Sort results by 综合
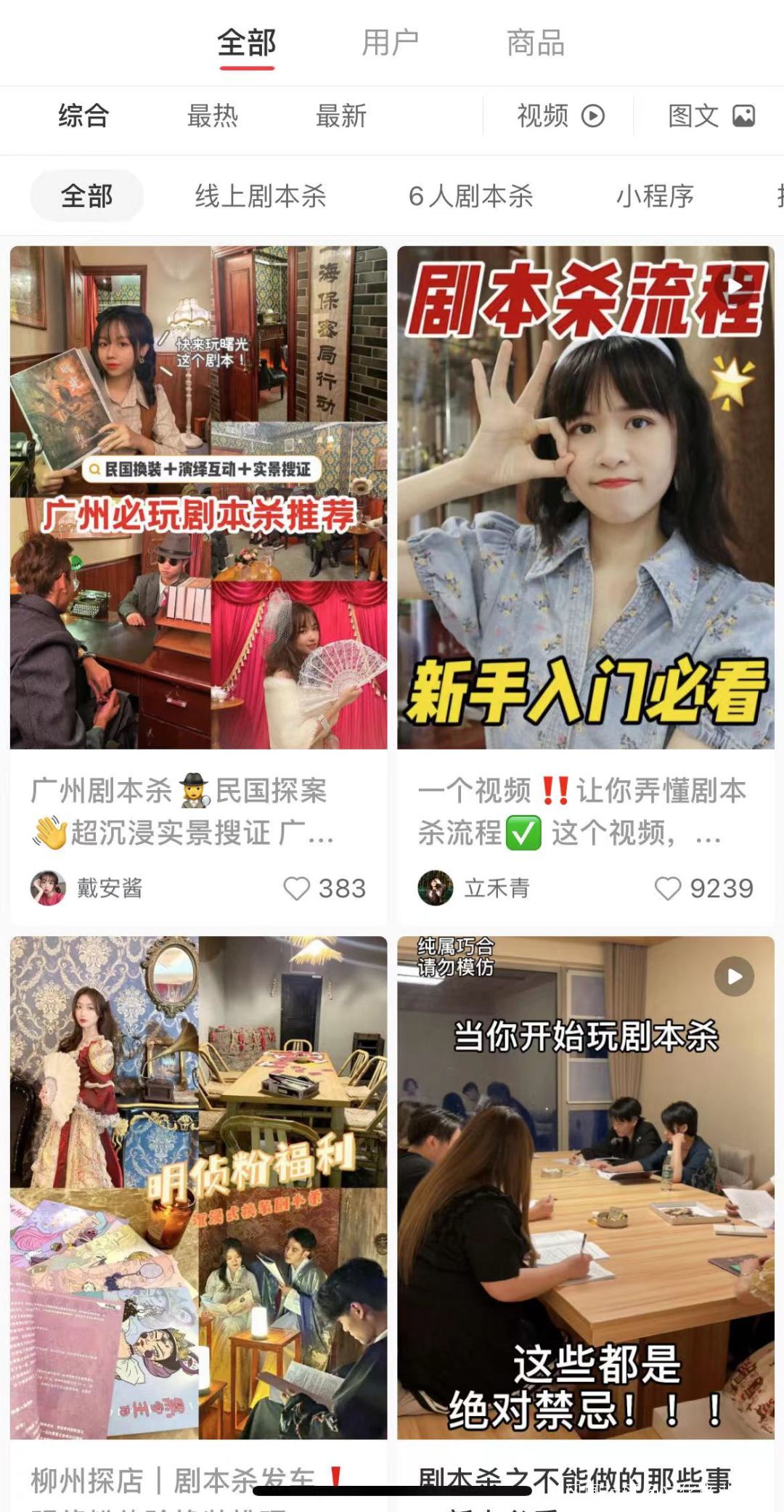 (83, 116)
